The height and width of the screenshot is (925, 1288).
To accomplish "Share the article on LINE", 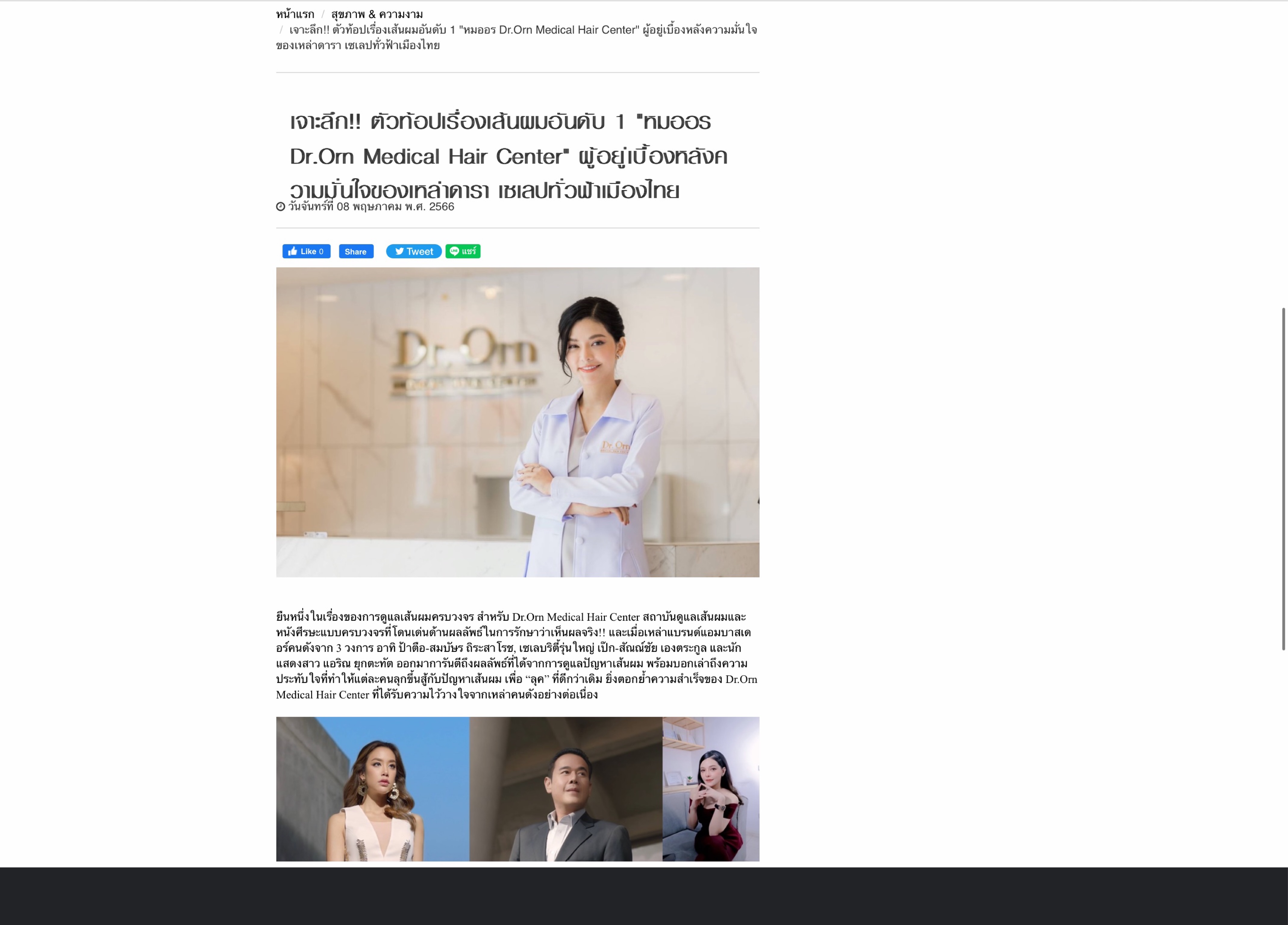I will pyautogui.click(x=463, y=251).
